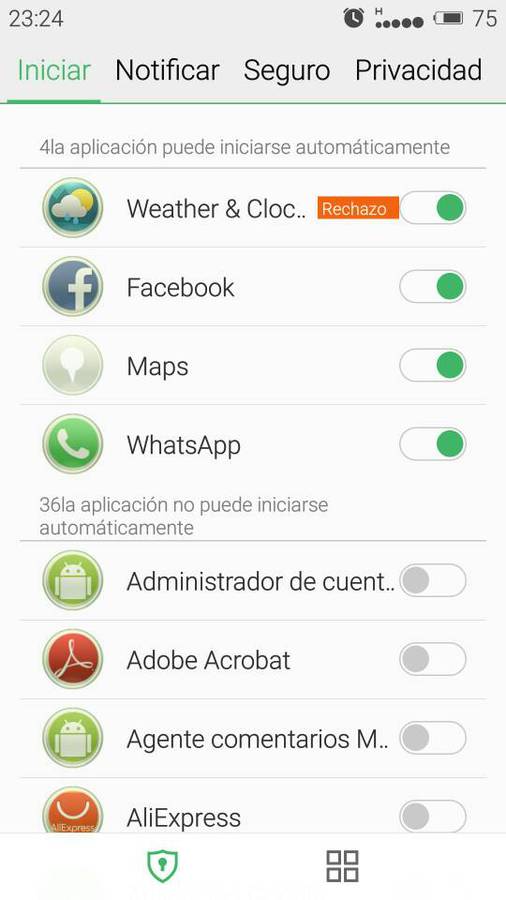Enable auto-start for Administrador de cuentas
Viewport: 506px width, 900px height.
pyautogui.click(x=433, y=580)
